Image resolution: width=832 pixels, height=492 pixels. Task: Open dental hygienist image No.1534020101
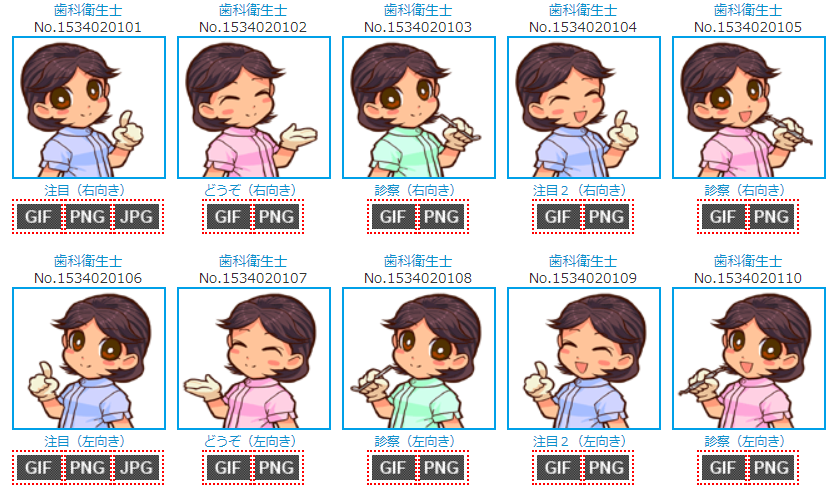pyautogui.click(x=89, y=108)
